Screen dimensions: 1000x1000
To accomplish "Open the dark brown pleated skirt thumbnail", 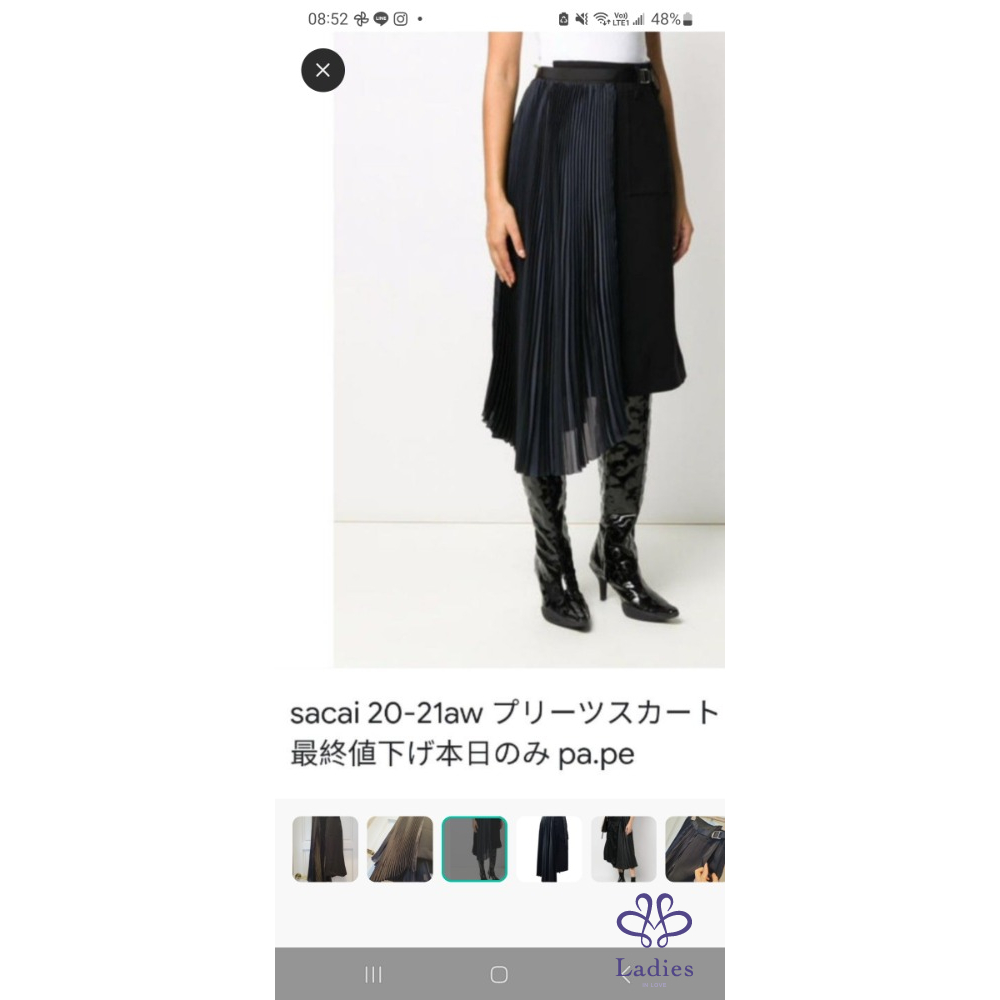I will tap(325, 849).
